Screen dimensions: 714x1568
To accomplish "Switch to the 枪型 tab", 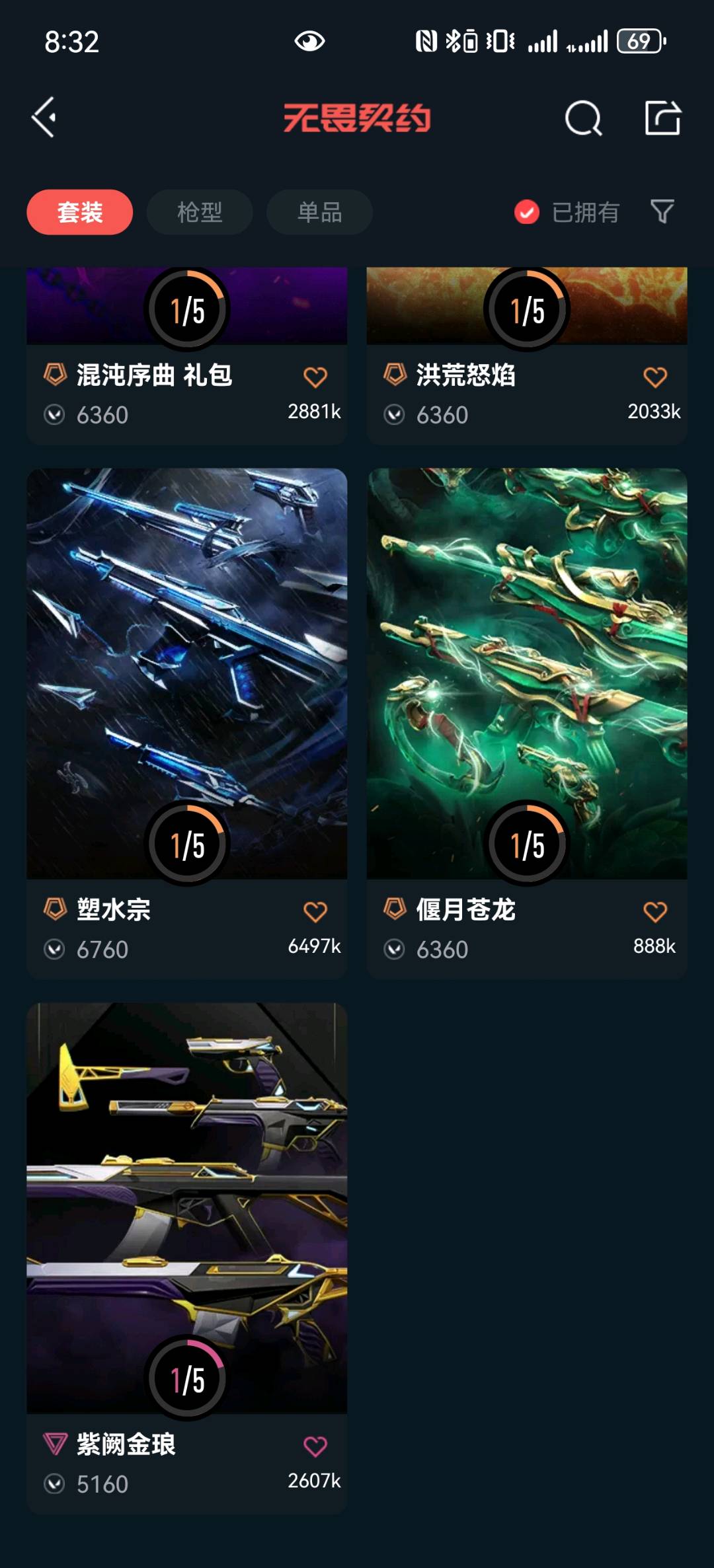I will click(x=200, y=212).
